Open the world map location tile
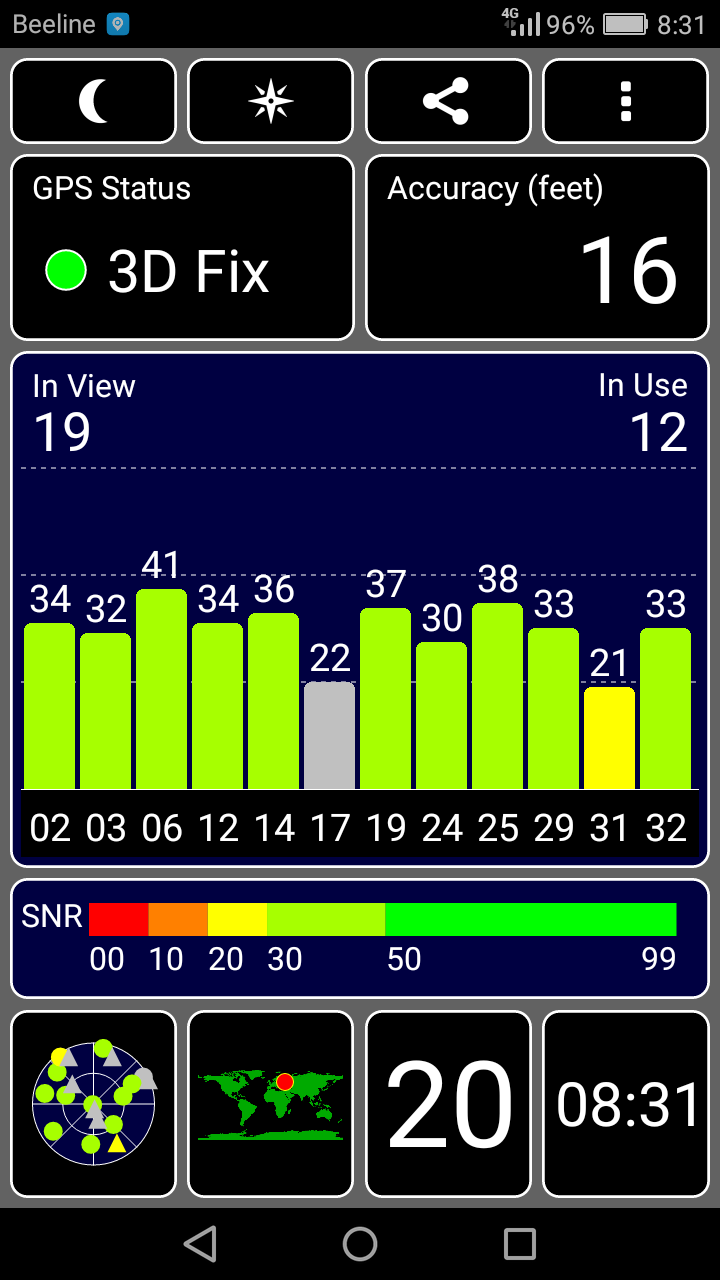Image resolution: width=720 pixels, height=1280 pixels. coord(270,1104)
